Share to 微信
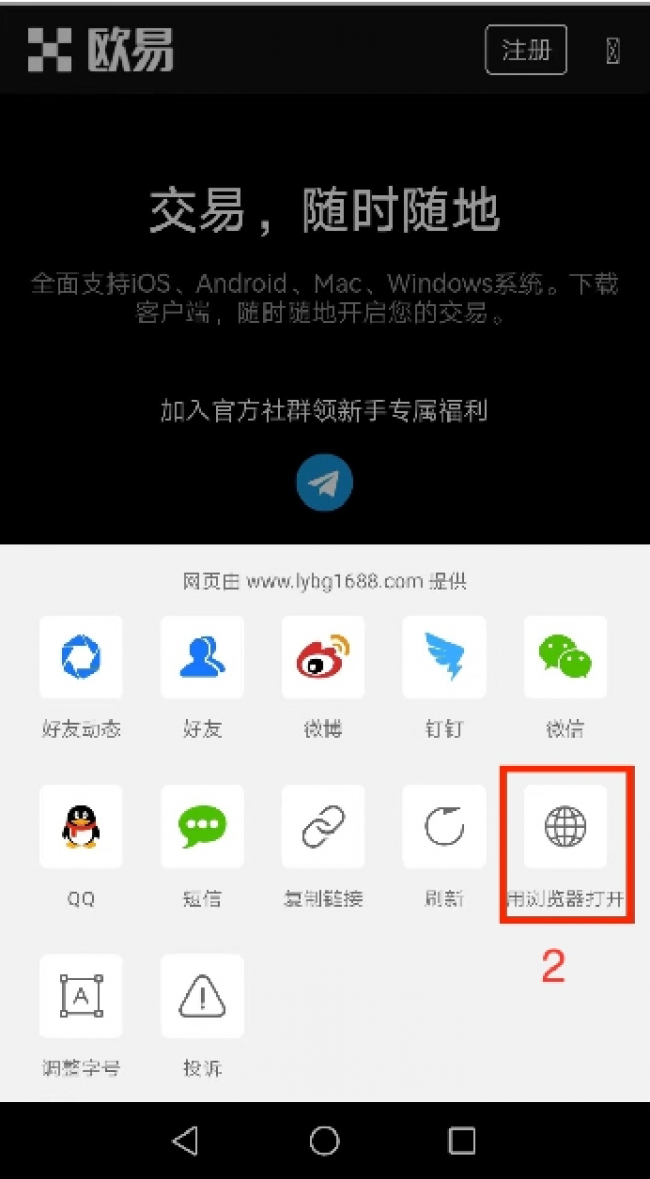 565,657
